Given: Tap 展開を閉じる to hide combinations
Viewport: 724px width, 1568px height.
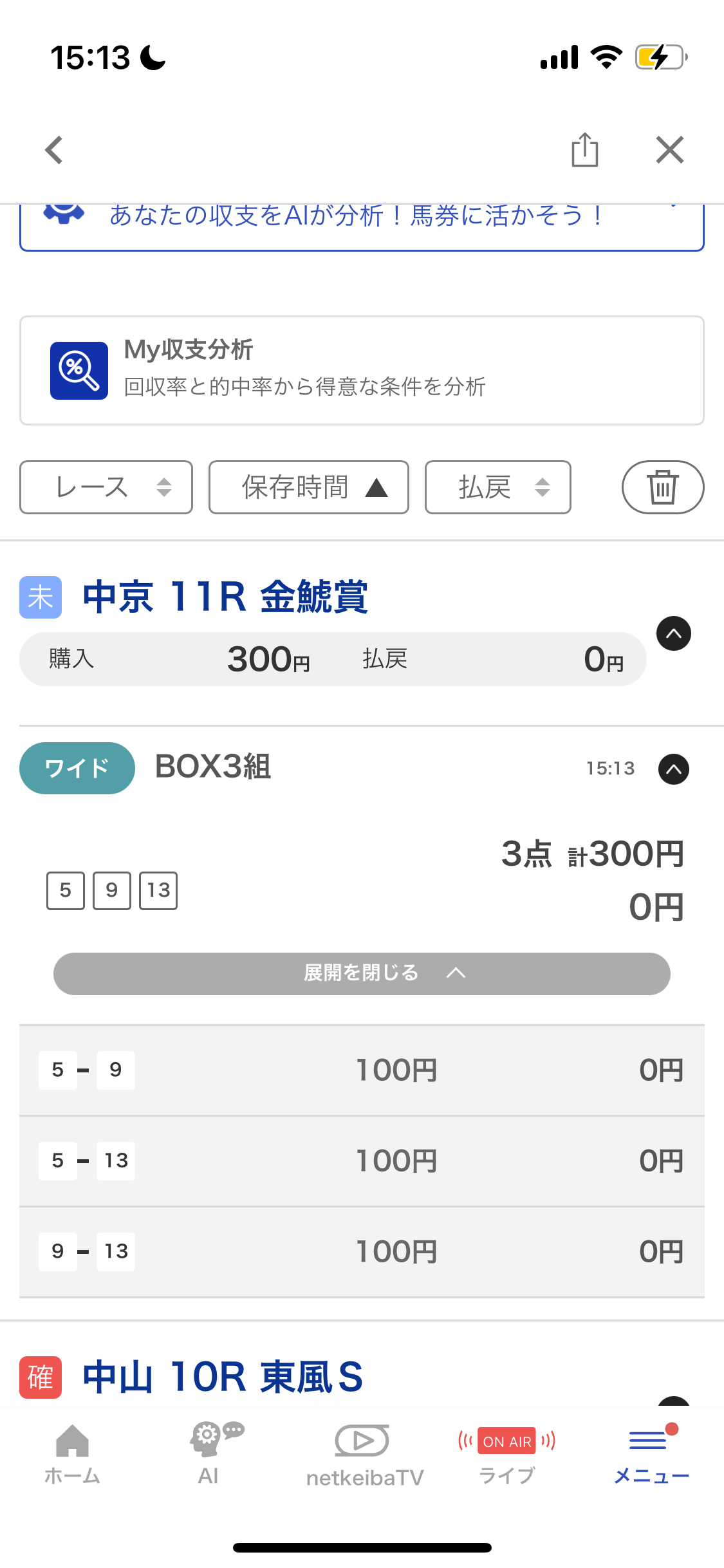Looking at the screenshot, I should pyautogui.click(x=362, y=973).
